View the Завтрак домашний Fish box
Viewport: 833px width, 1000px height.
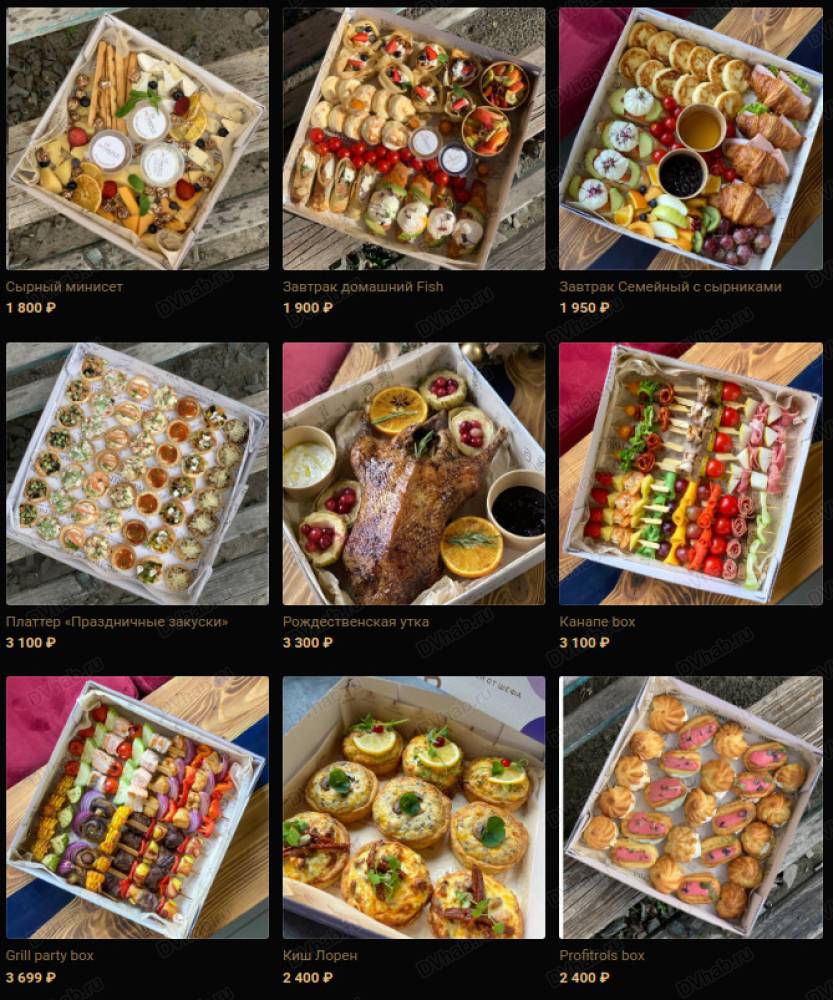(x=413, y=139)
